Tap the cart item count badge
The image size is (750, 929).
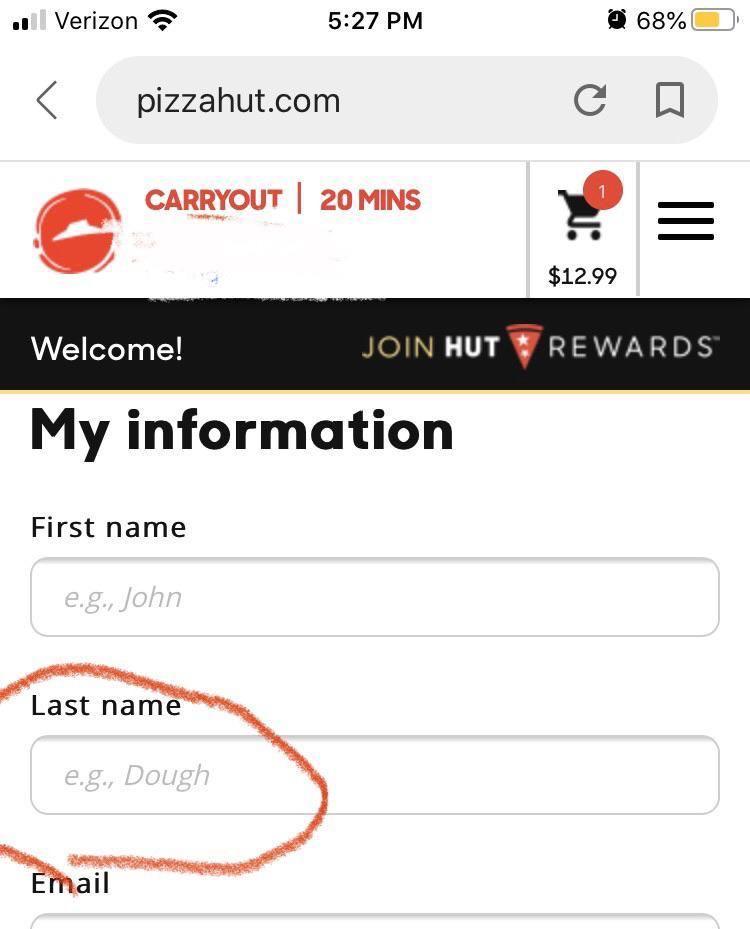click(601, 190)
